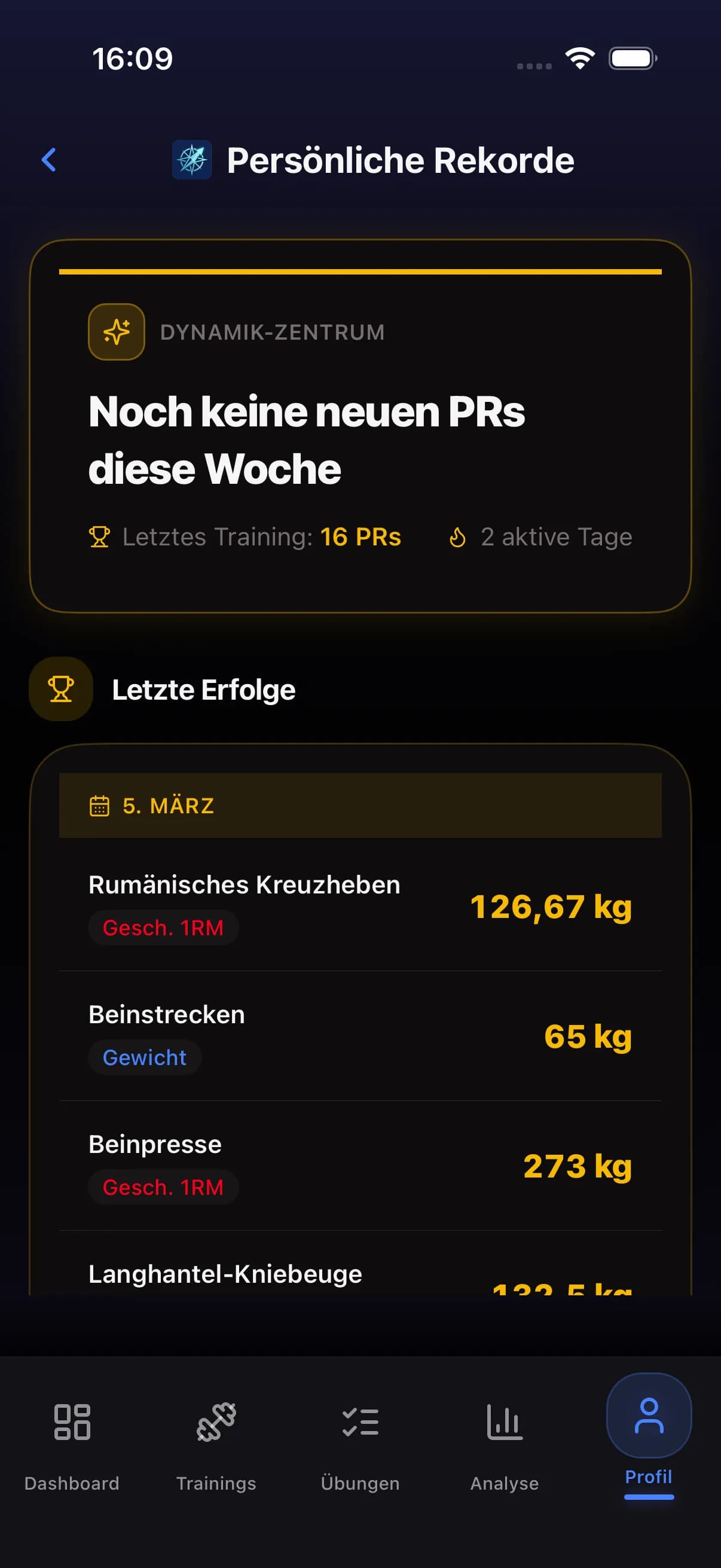Select the Dashboard grid icon
Image resolution: width=721 pixels, height=1568 pixels.
pos(72,1423)
